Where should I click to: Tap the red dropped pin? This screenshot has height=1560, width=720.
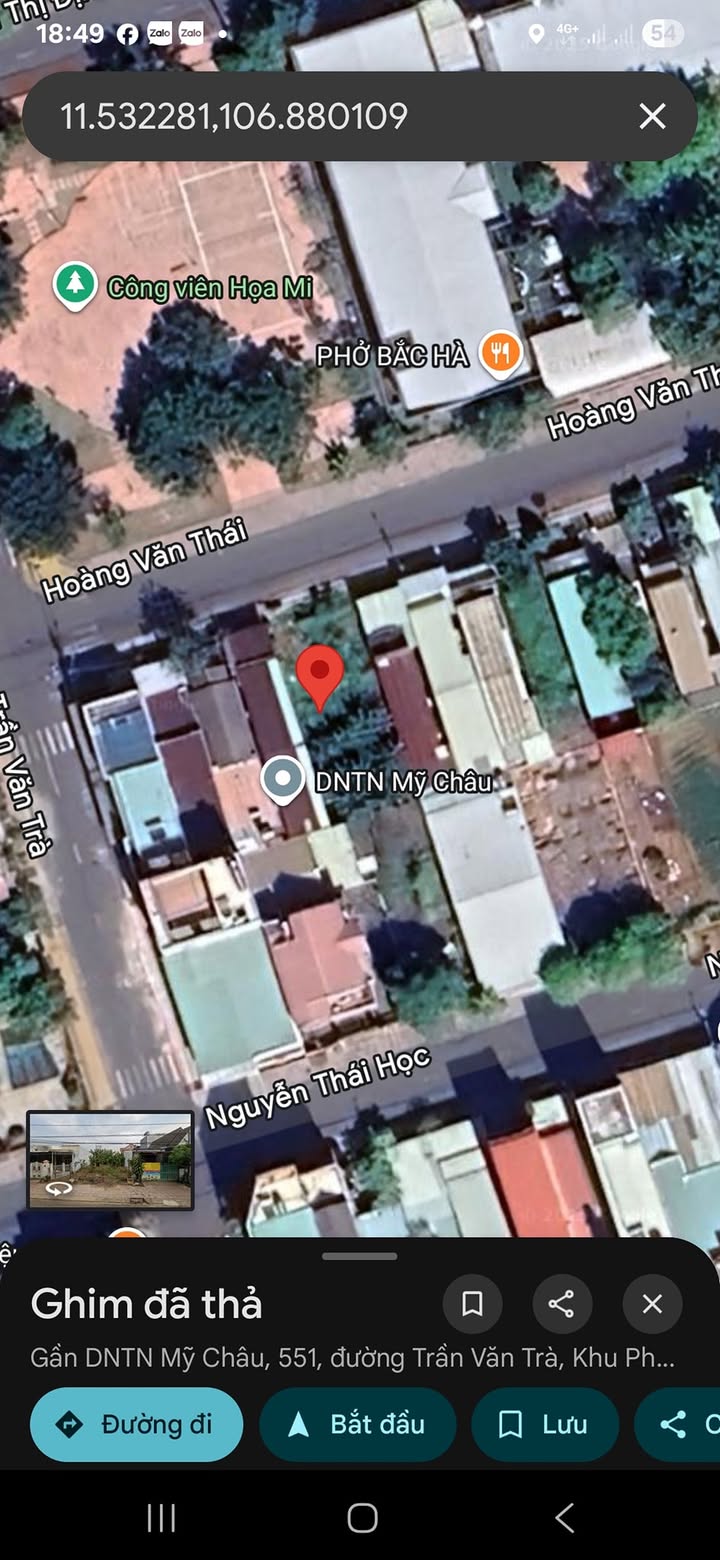320,672
